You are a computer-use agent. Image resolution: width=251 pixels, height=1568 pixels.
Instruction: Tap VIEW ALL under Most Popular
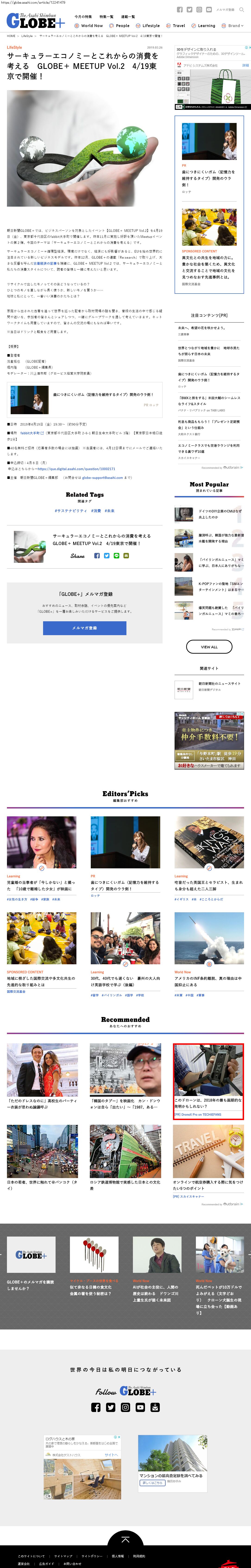pos(209,647)
